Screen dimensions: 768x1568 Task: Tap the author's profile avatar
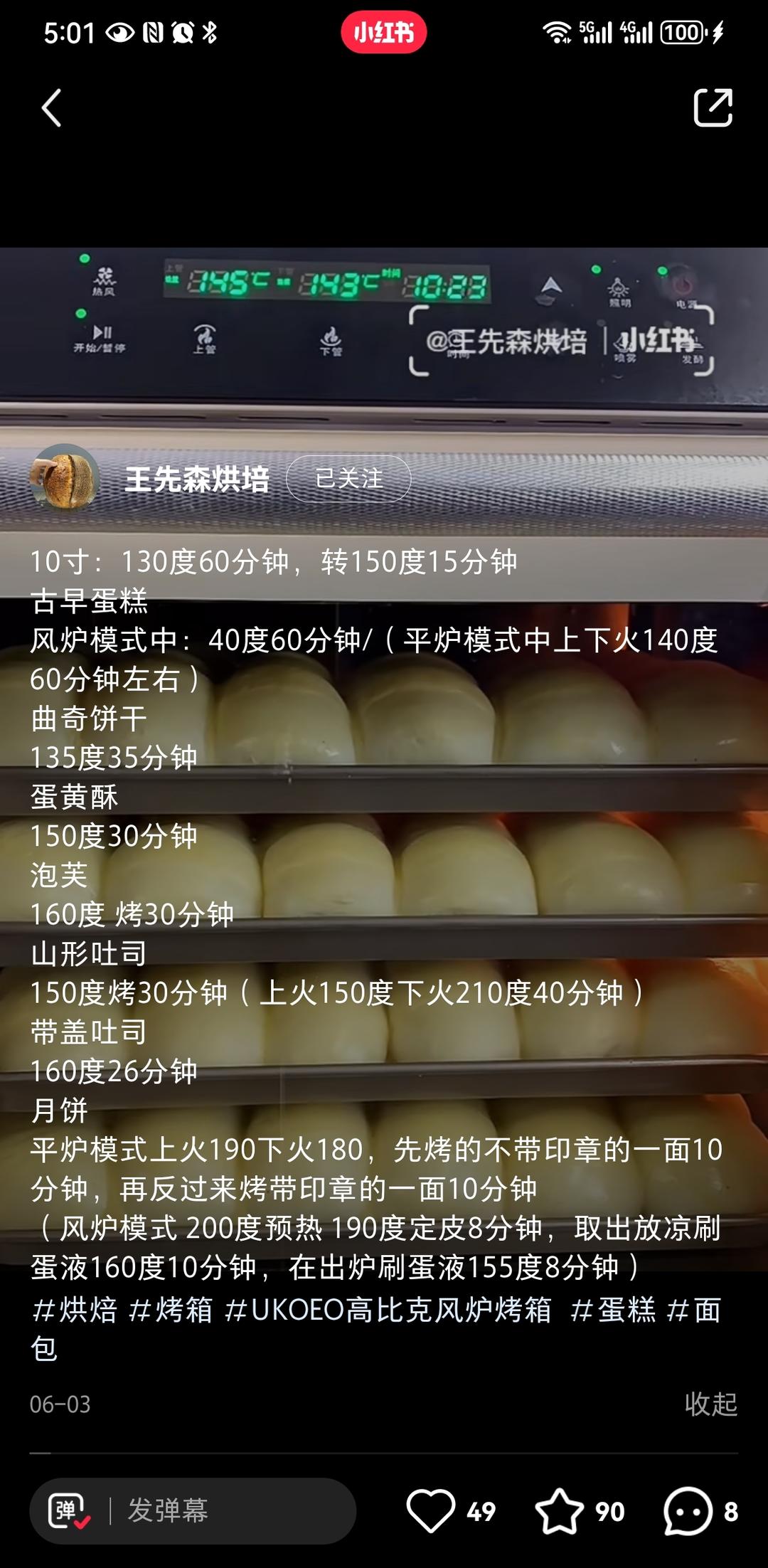(x=65, y=477)
